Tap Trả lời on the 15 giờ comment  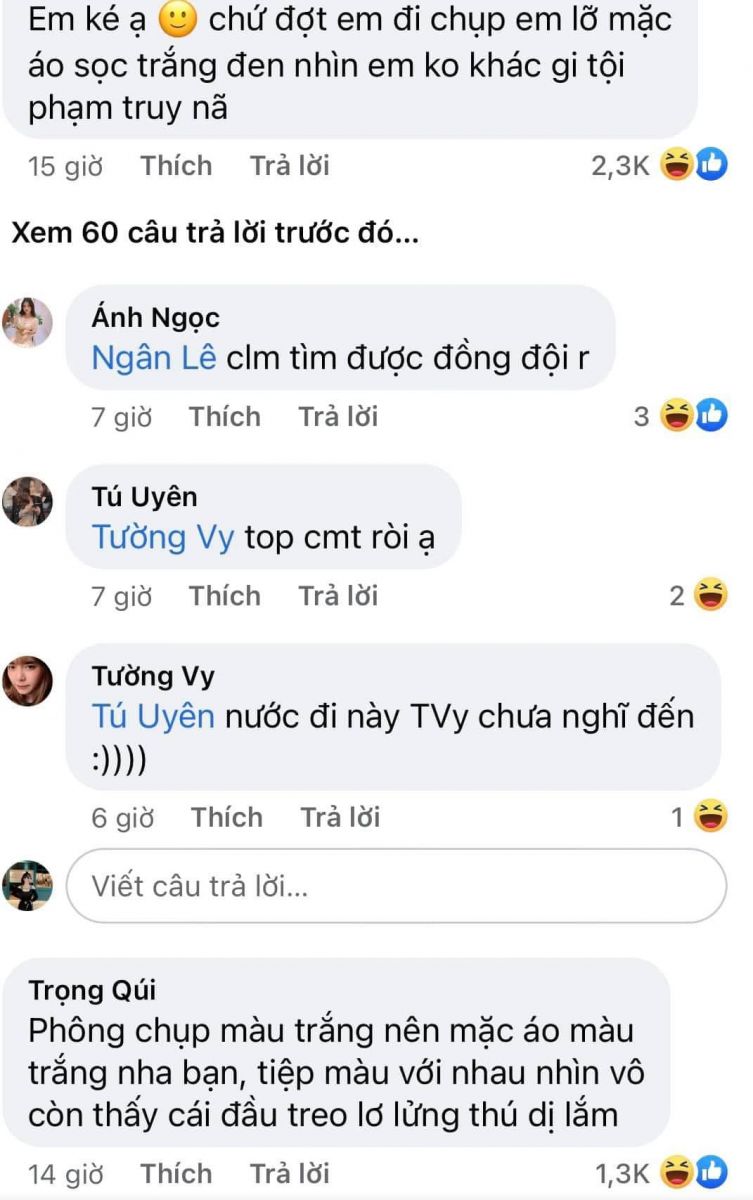pos(289,166)
